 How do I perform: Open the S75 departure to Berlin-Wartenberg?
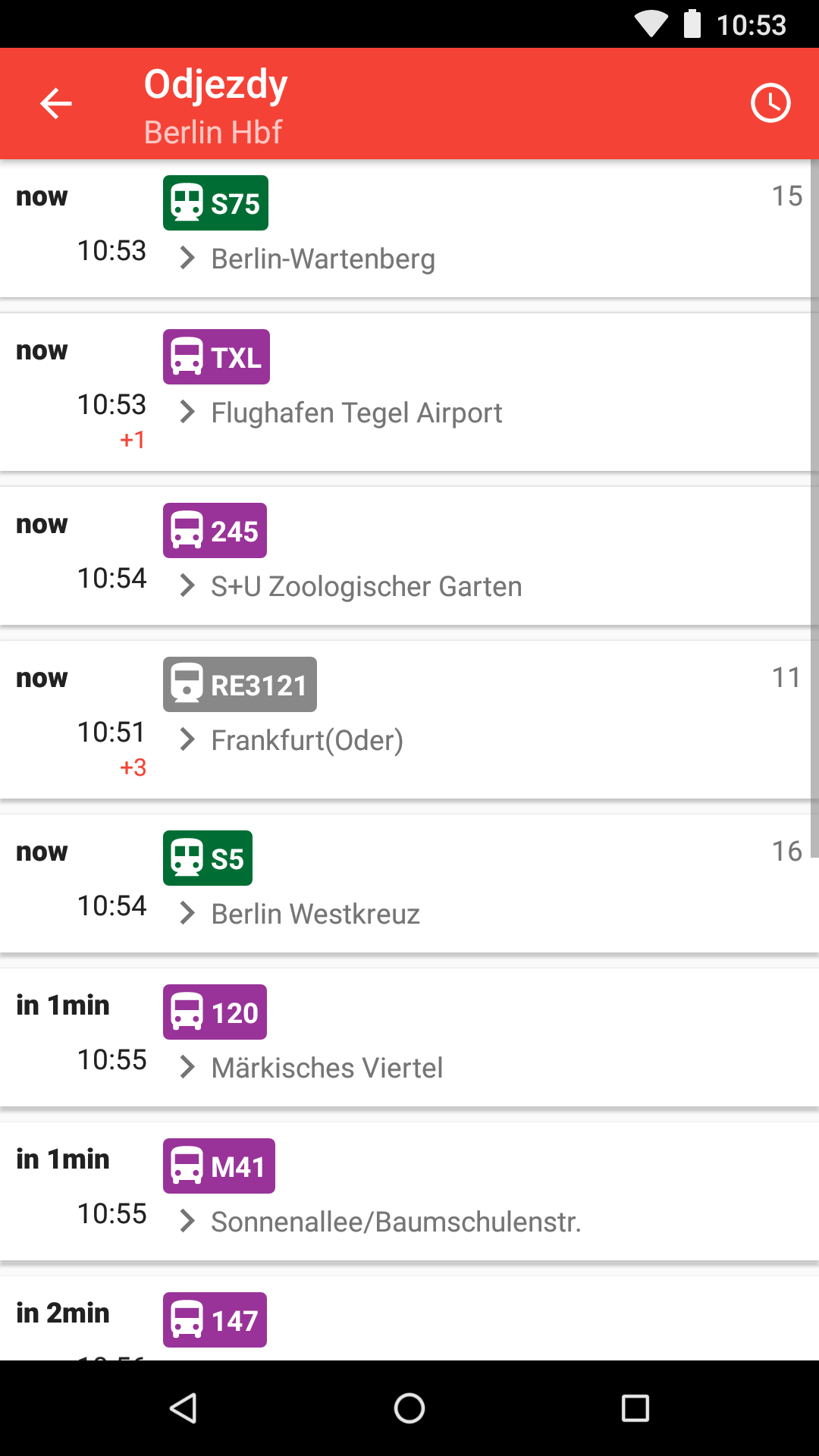tap(409, 228)
